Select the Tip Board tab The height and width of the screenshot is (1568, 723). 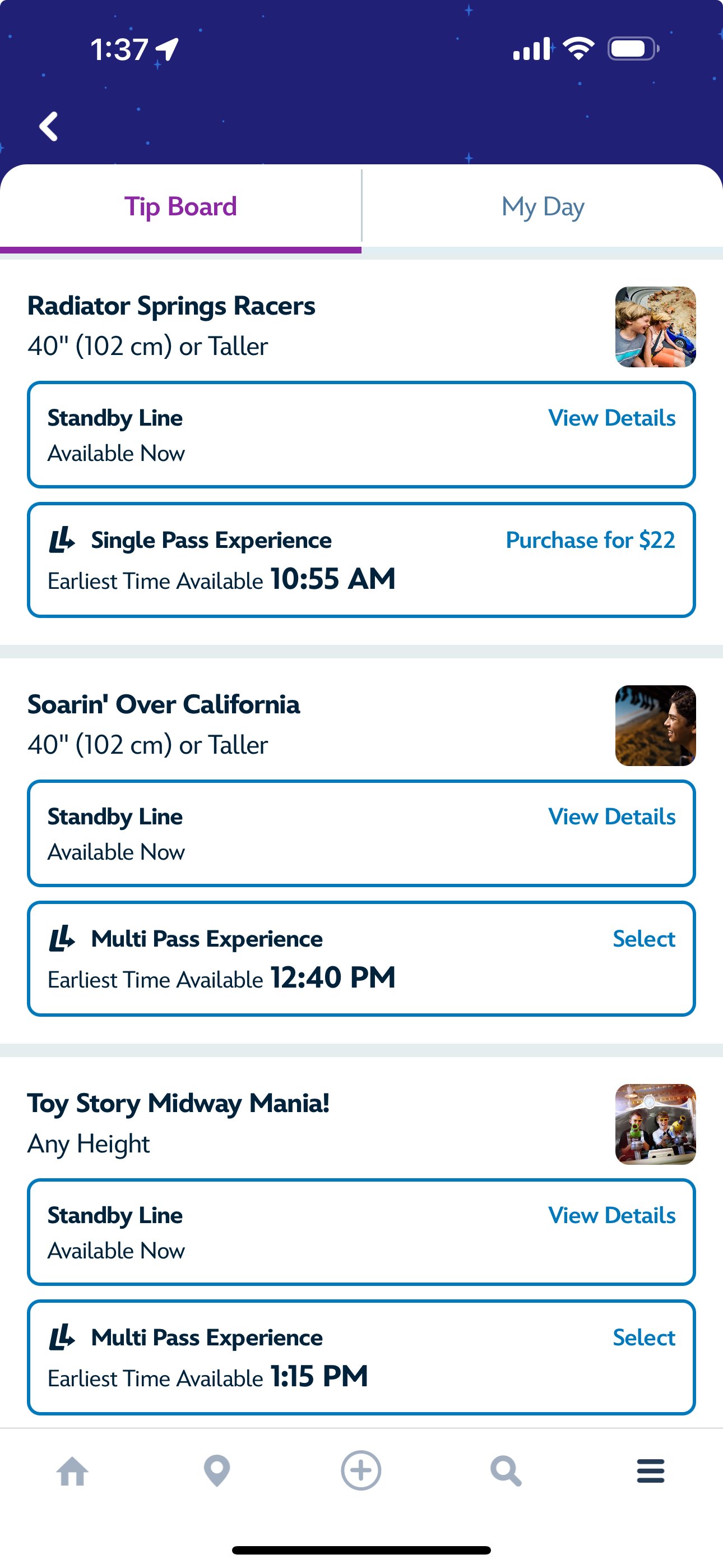pyautogui.click(x=180, y=207)
